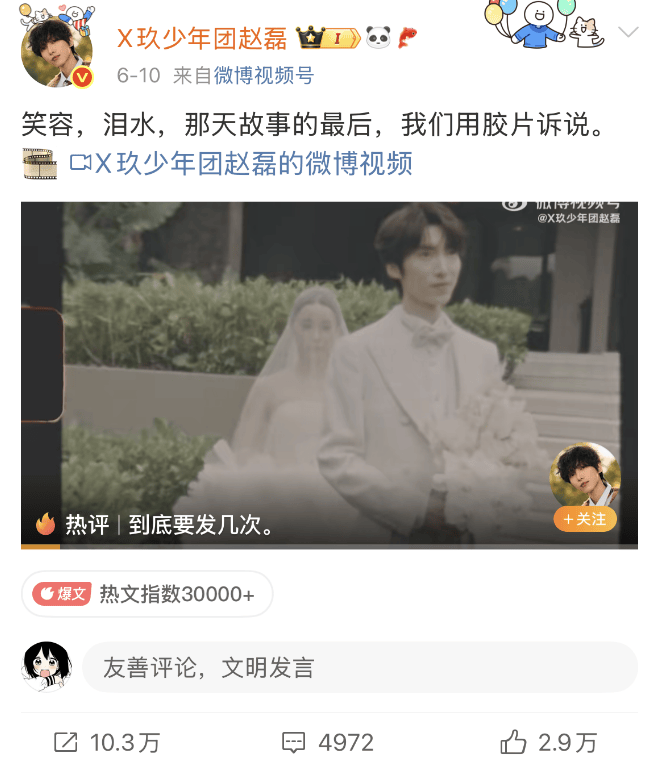Tap the comment field 友善评论，文明发言
The width and height of the screenshot is (658, 765).
point(358,668)
